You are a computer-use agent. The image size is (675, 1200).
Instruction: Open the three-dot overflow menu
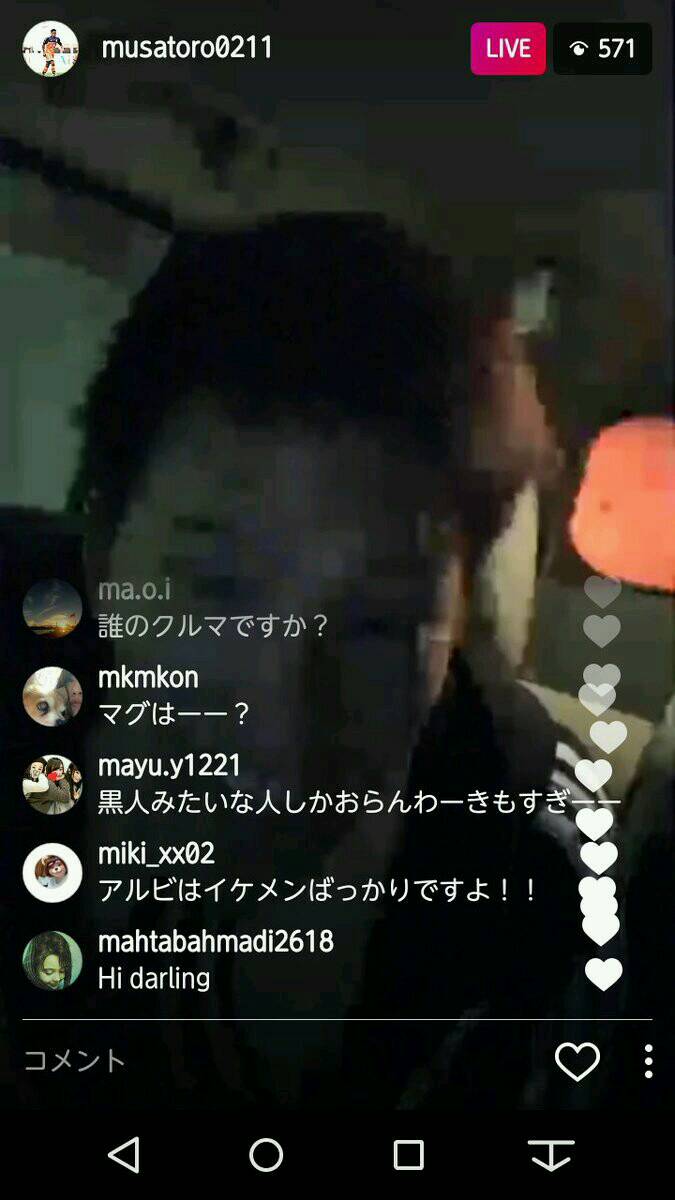(648, 1061)
